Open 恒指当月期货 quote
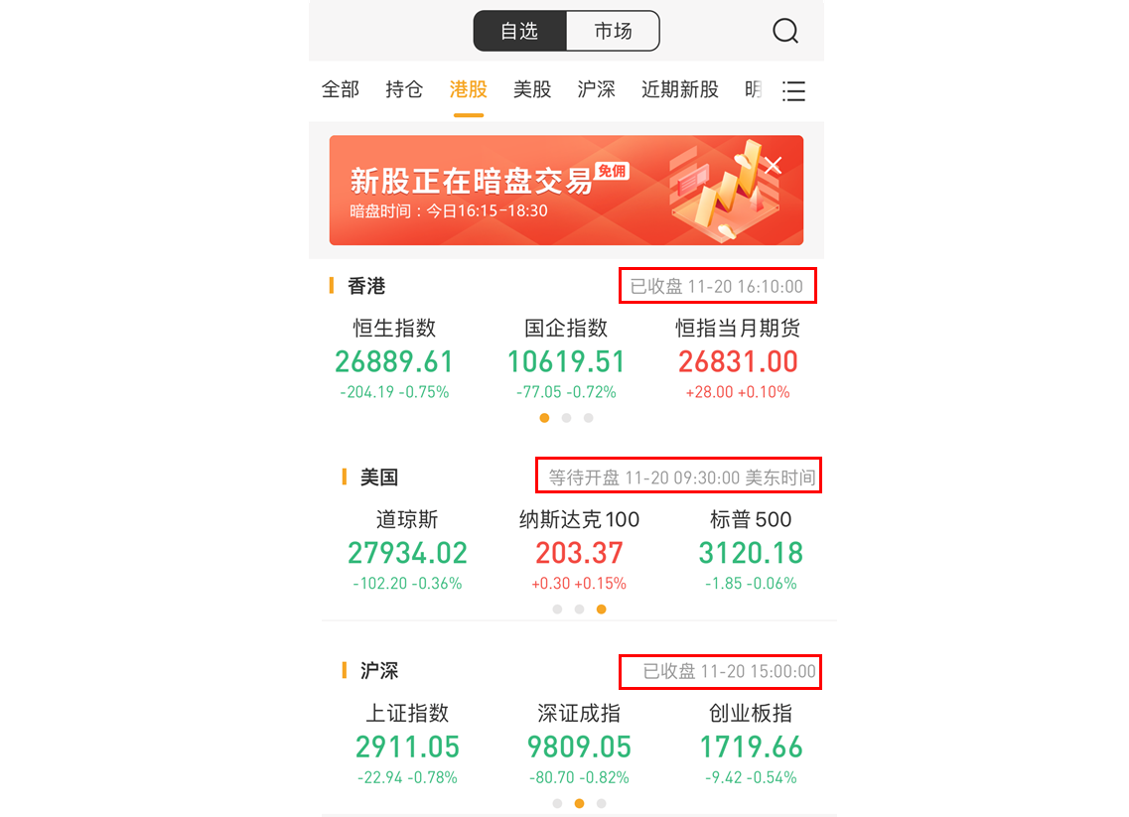This screenshot has height=817, width=1129. pyautogui.click(x=738, y=359)
